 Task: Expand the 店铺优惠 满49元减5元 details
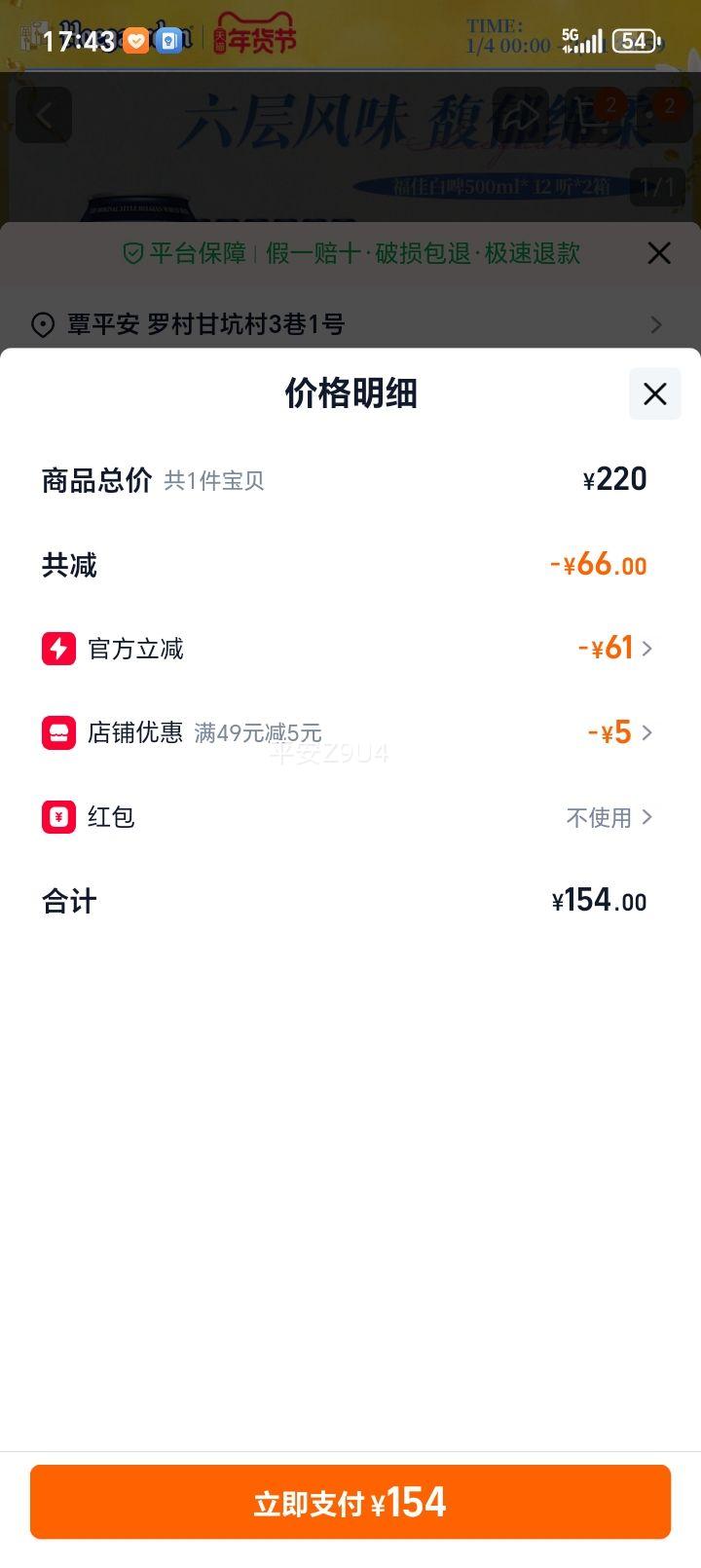tap(646, 732)
